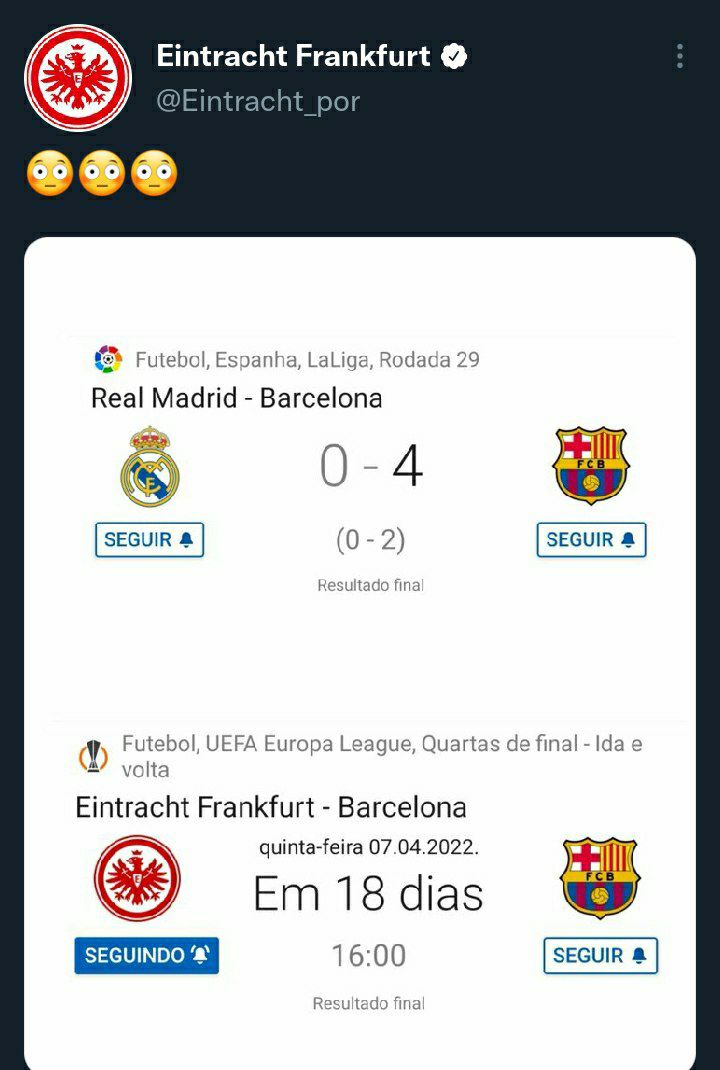Open the tweet's overflow menu
Viewport: 720px width, 1070px height.
680,56
